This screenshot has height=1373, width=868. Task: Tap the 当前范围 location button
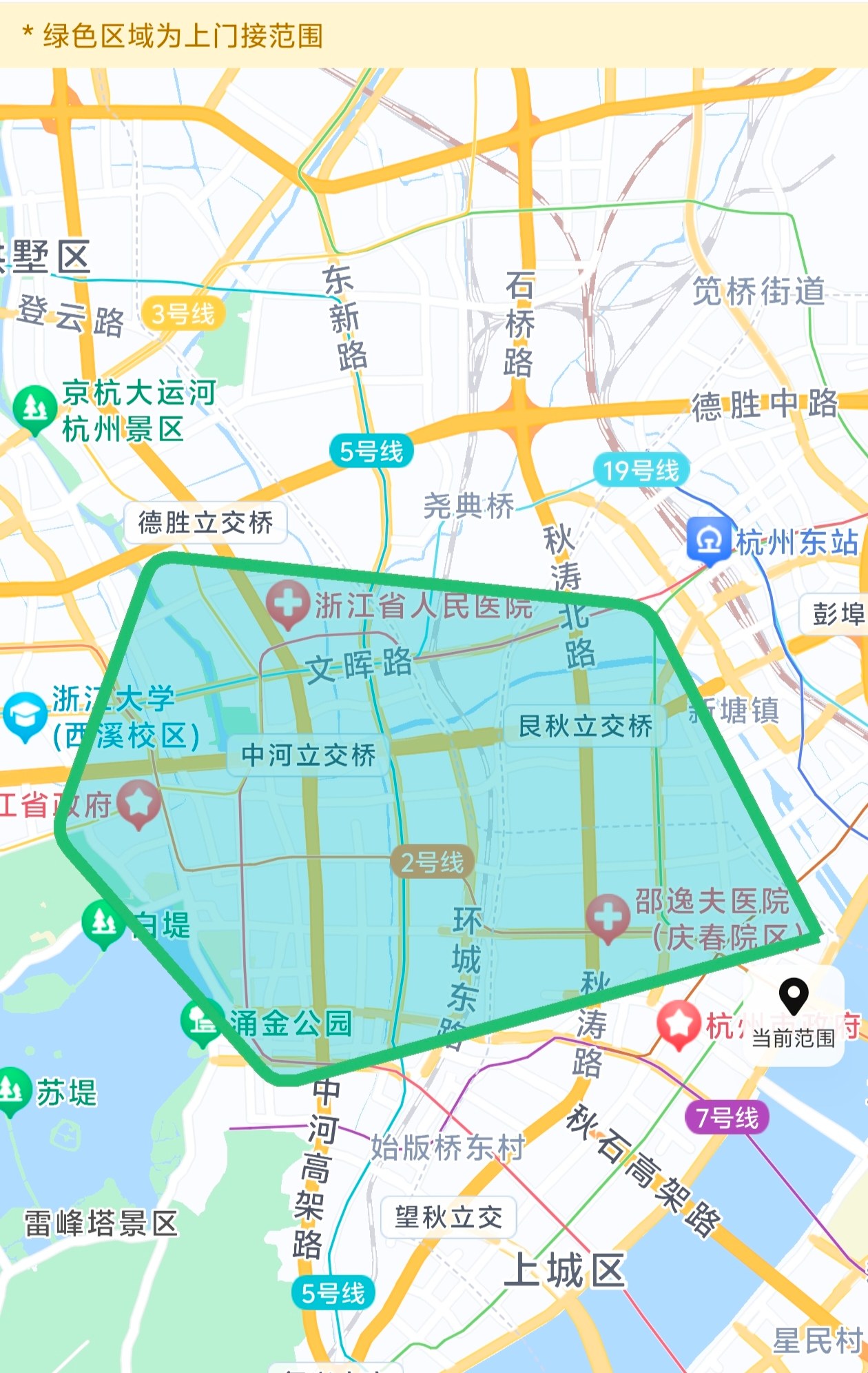[x=793, y=1015]
